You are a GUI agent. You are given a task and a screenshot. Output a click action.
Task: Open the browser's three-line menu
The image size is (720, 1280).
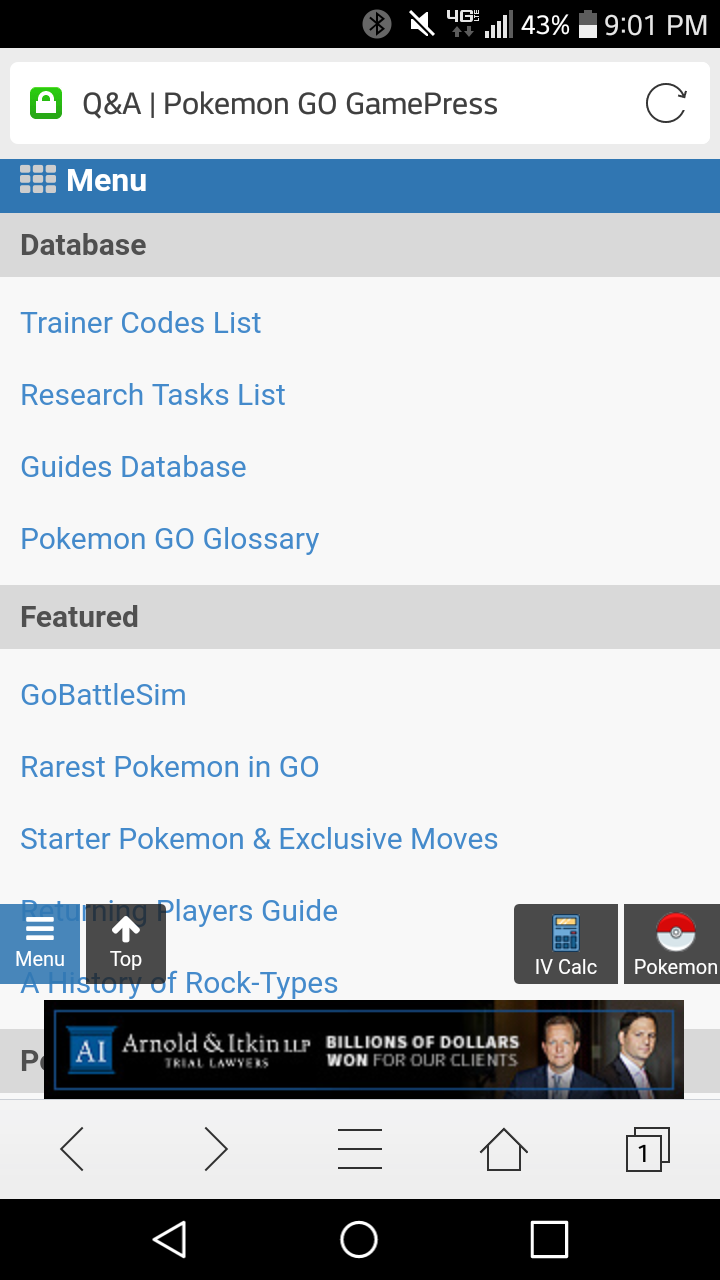pos(360,1149)
